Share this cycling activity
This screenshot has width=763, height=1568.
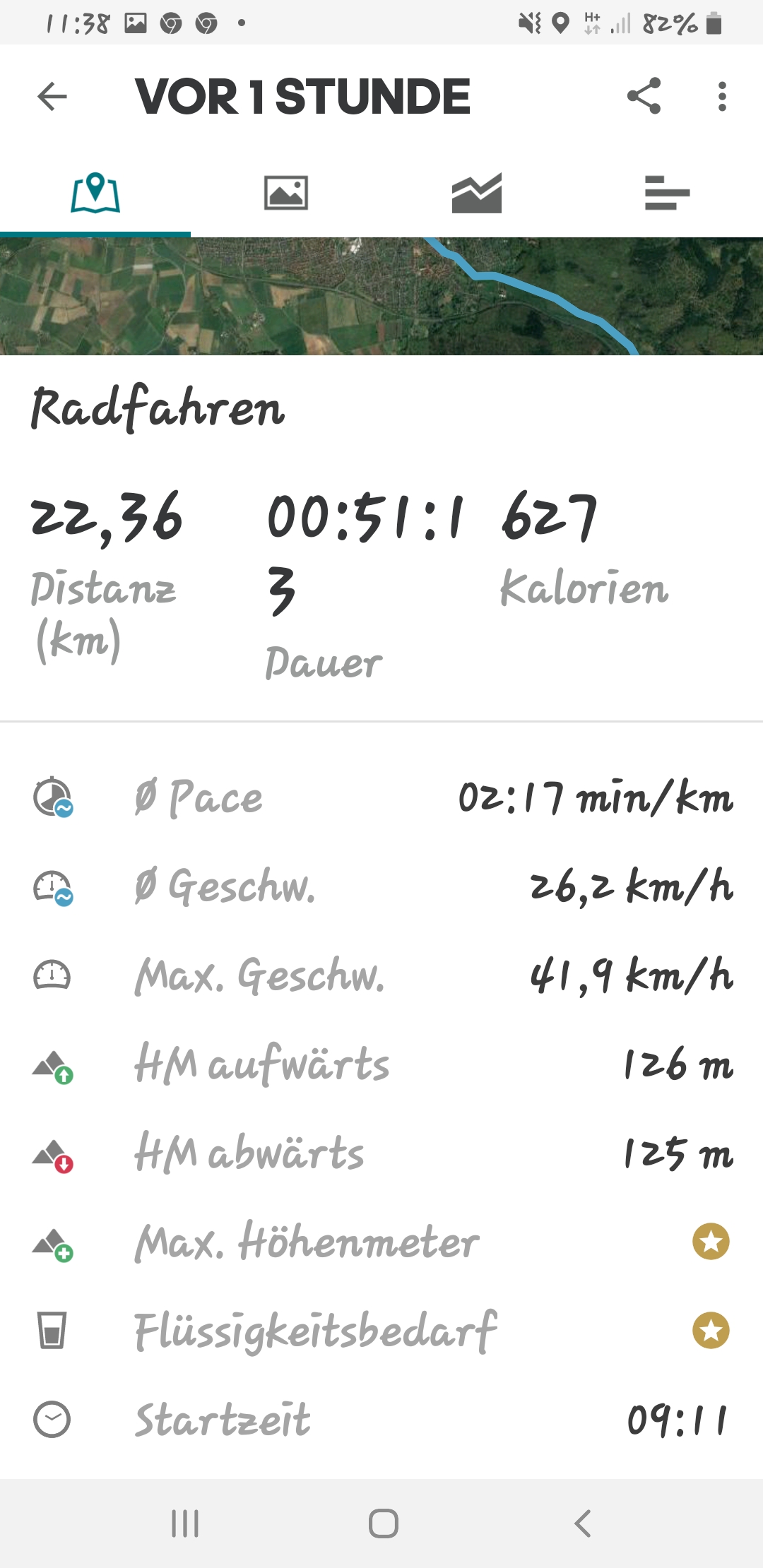click(644, 96)
